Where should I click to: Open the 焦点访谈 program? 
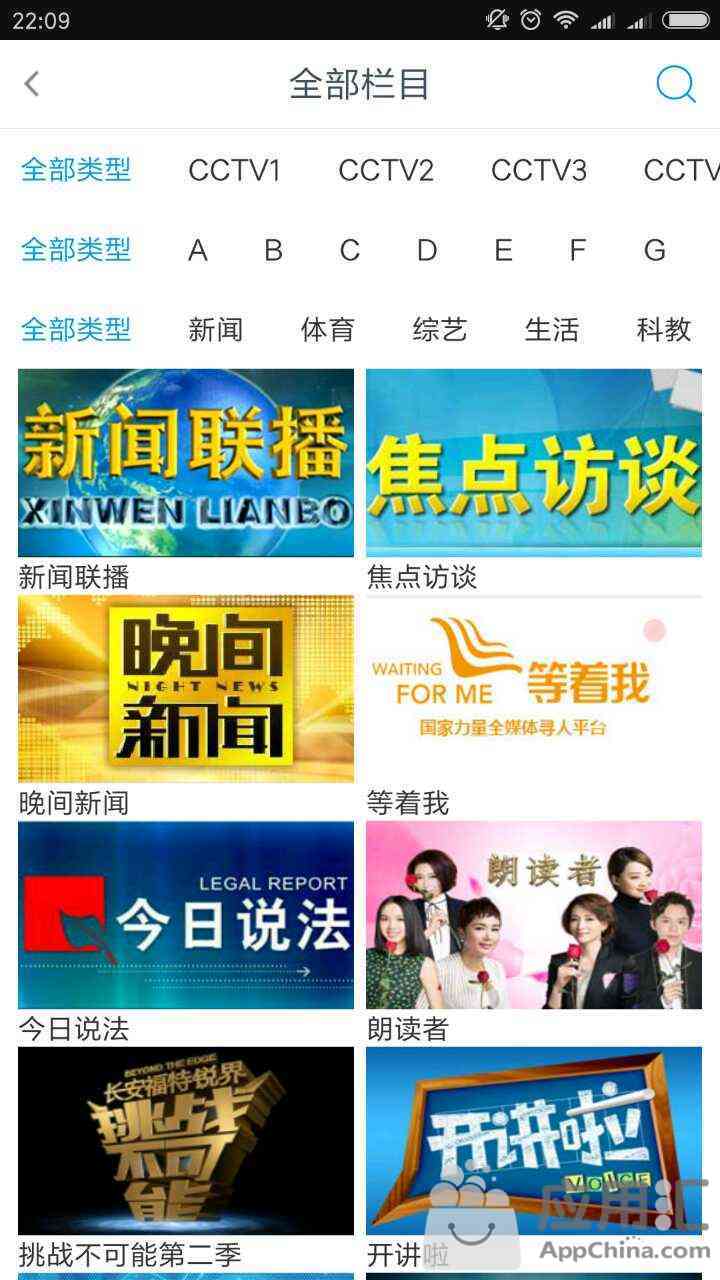point(534,463)
